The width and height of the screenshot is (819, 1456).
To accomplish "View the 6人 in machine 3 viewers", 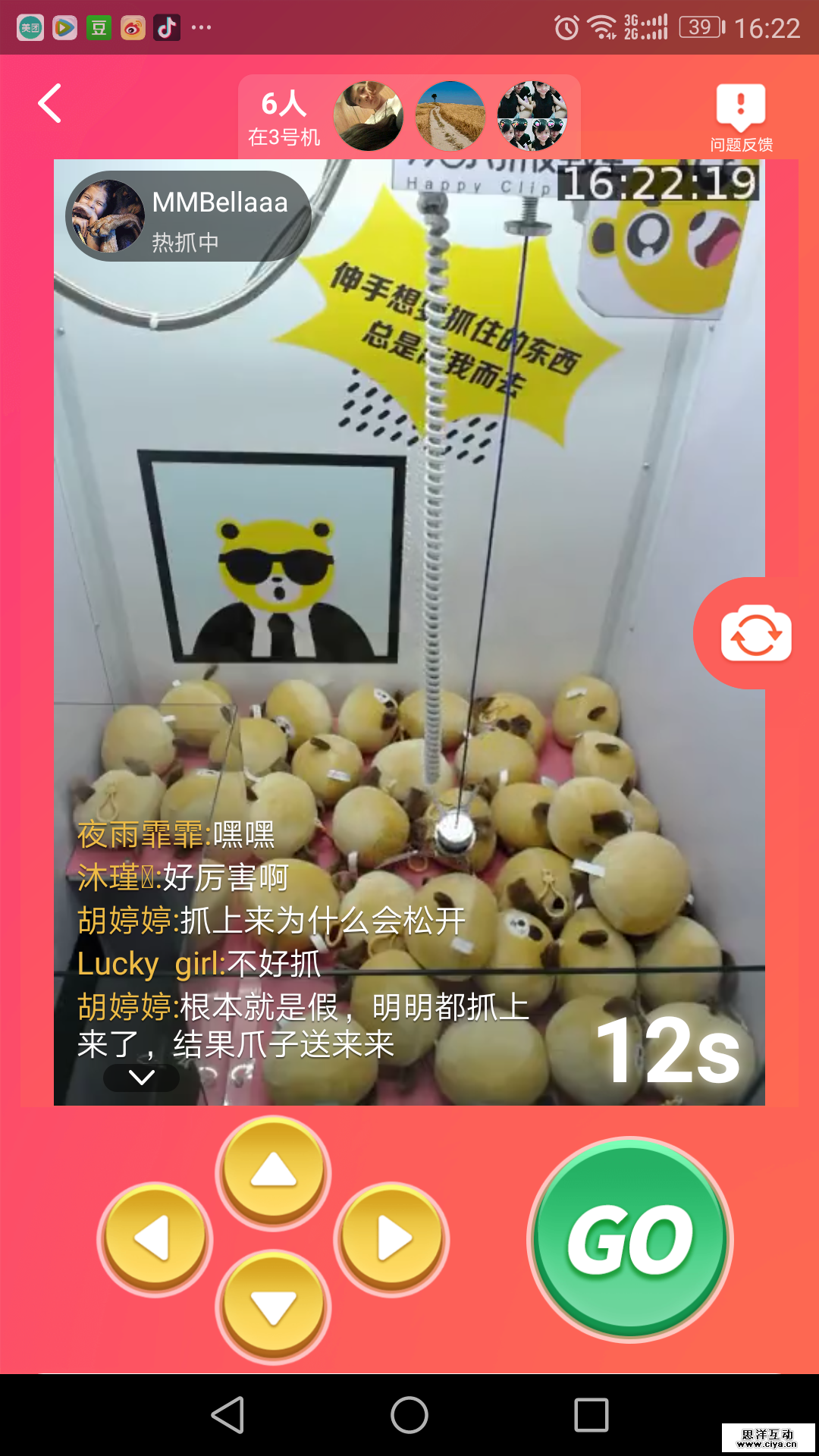I will pyautogui.click(x=284, y=118).
